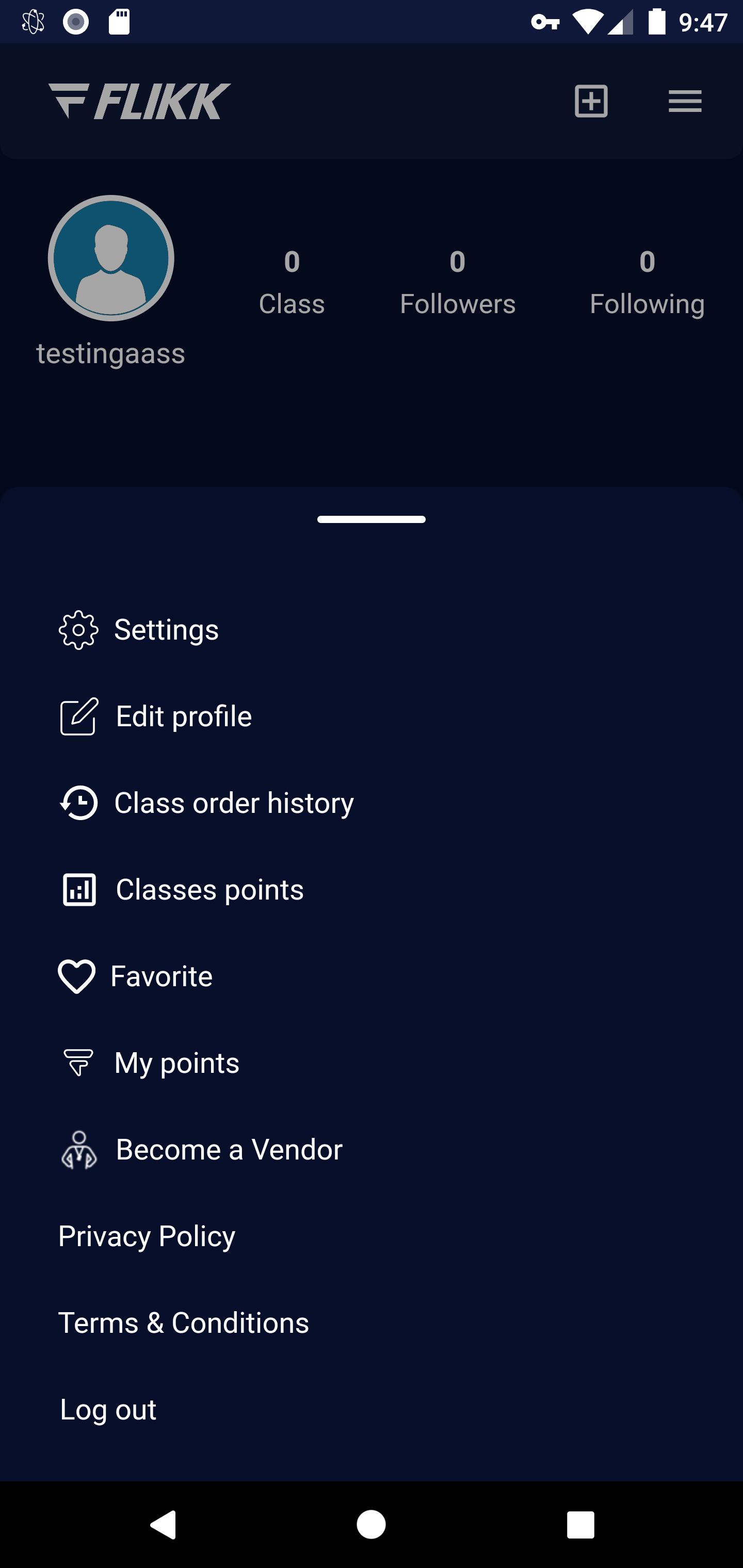Open Settings from the menu
Viewport: 743px width, 1568px height.
pos(166,630)
